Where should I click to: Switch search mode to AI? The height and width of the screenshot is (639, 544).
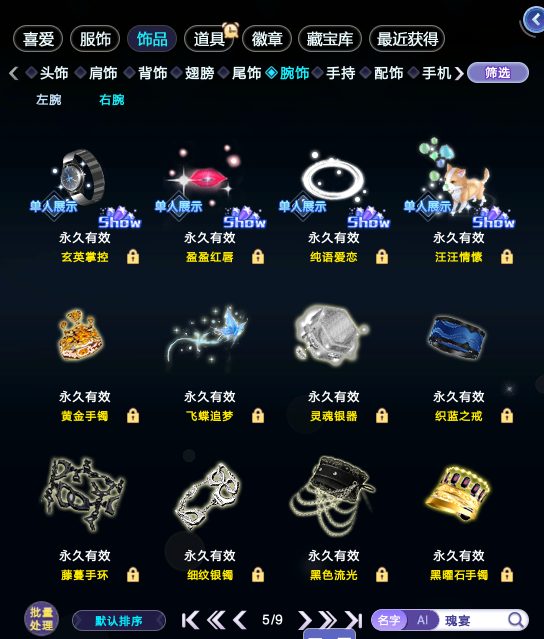coord(422,620)
